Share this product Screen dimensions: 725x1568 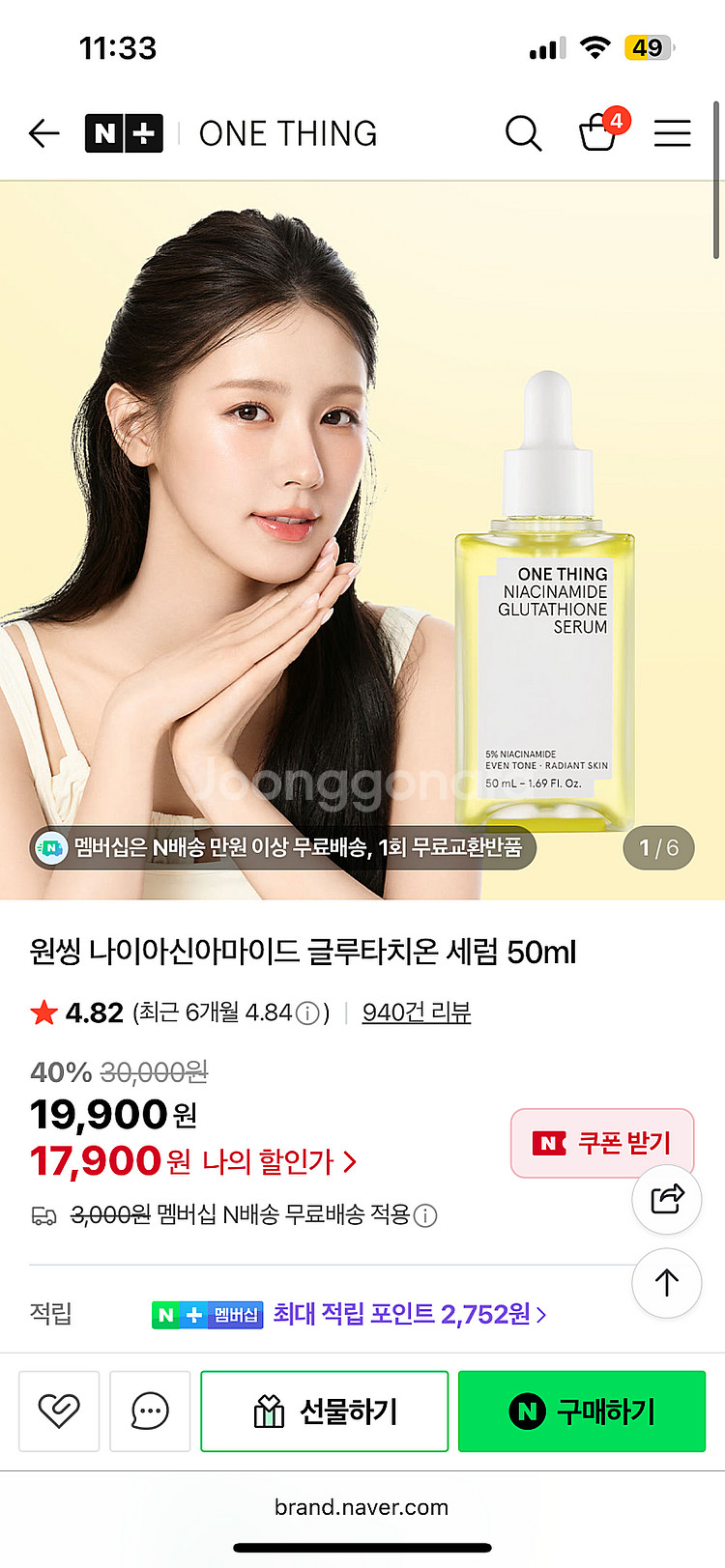(666, 1199)
